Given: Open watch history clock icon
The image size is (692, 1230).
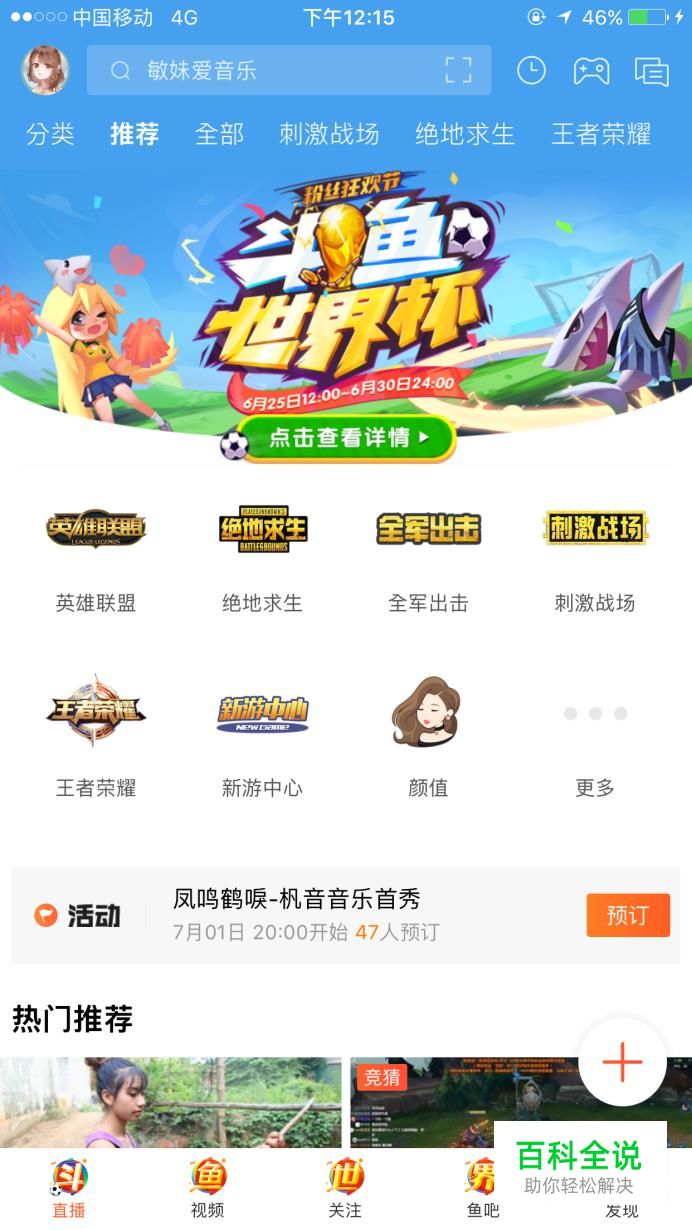Looking at the screenshot, I should click(x=531, y=70).
